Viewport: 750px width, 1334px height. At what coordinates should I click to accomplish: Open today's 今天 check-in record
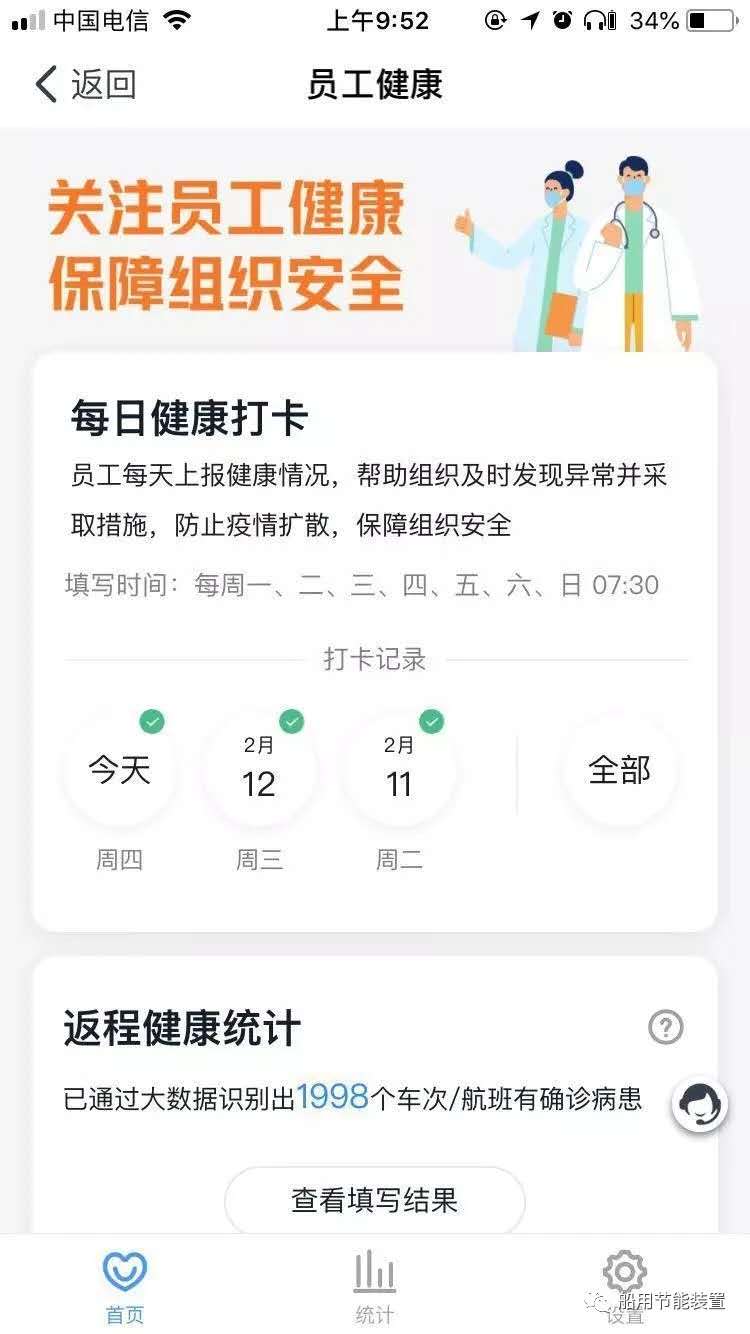[x=120, y=770]
